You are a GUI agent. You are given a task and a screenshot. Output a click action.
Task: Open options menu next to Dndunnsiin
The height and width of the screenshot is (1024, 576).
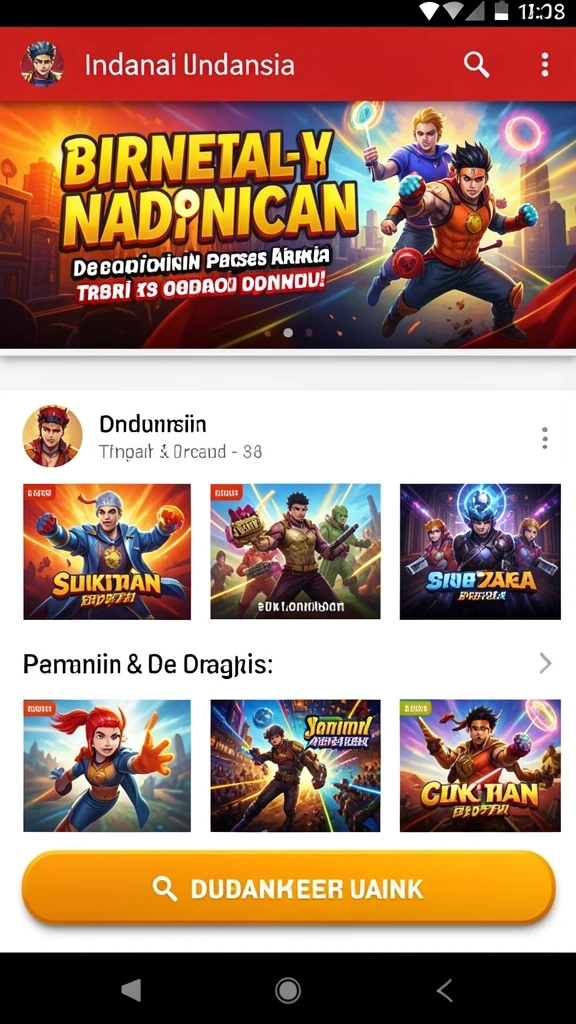pos(545,438)
